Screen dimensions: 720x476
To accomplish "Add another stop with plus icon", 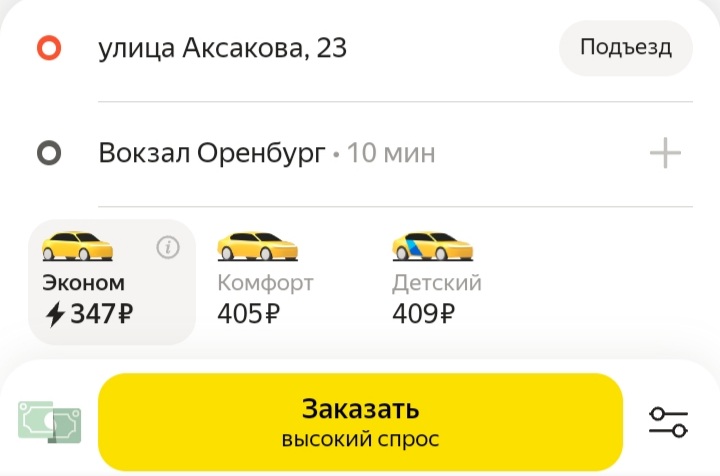I will [665, 154].
